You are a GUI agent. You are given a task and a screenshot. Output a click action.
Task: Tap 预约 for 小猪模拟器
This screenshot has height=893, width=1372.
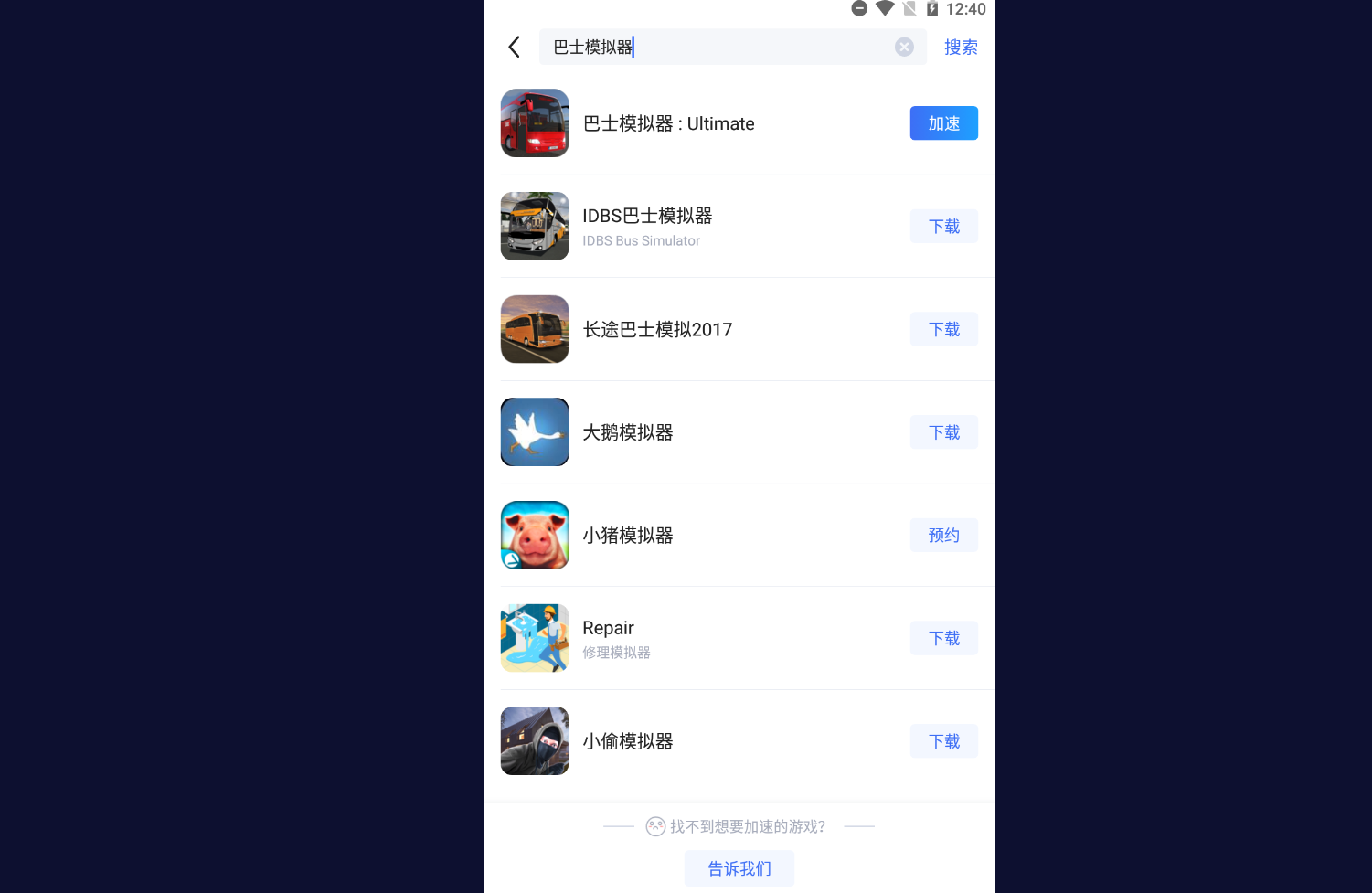coord(943,536)
